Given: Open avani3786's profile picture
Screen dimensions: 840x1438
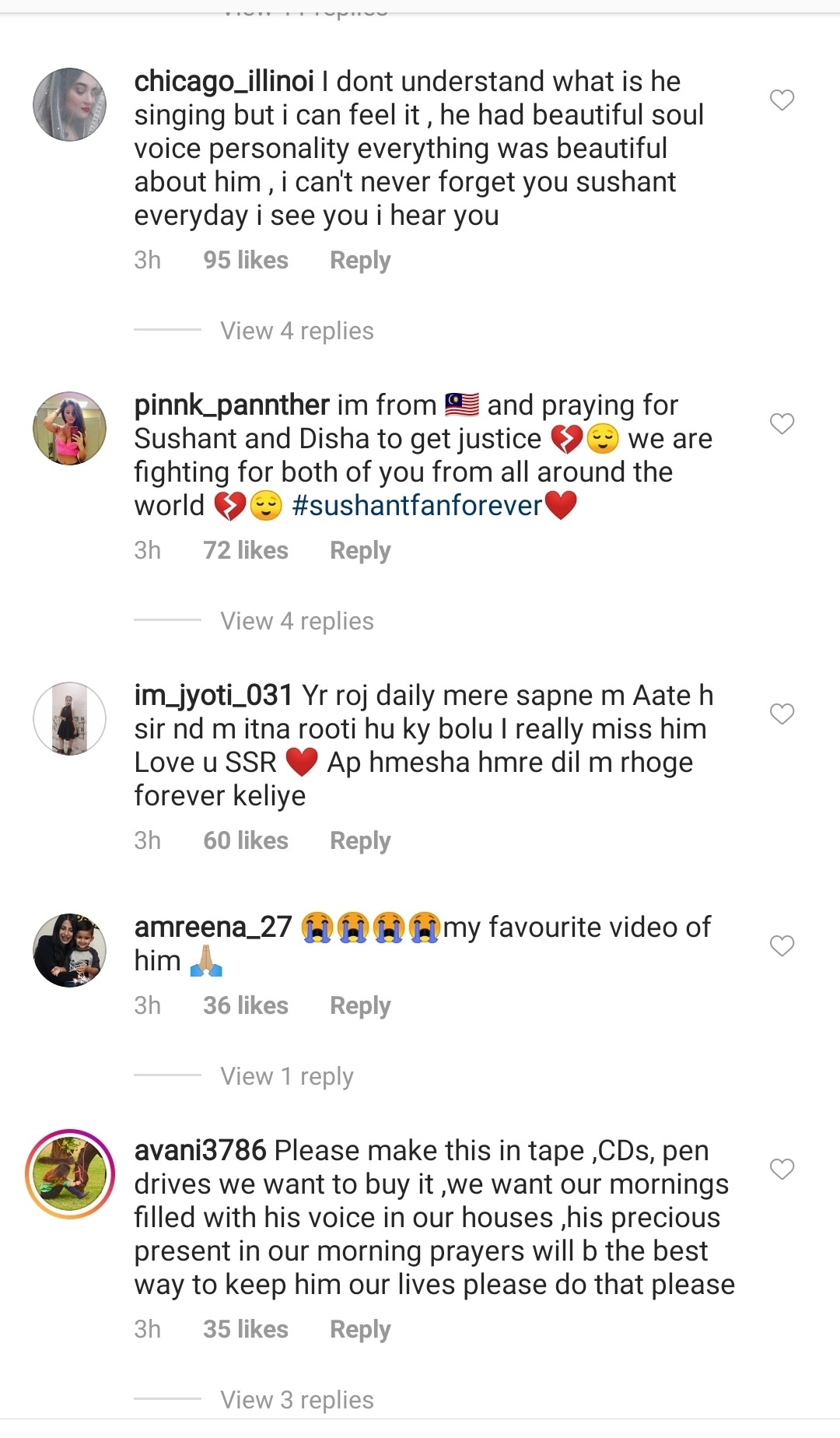Looking at the screenshot, I should (x=69, y=1174).
